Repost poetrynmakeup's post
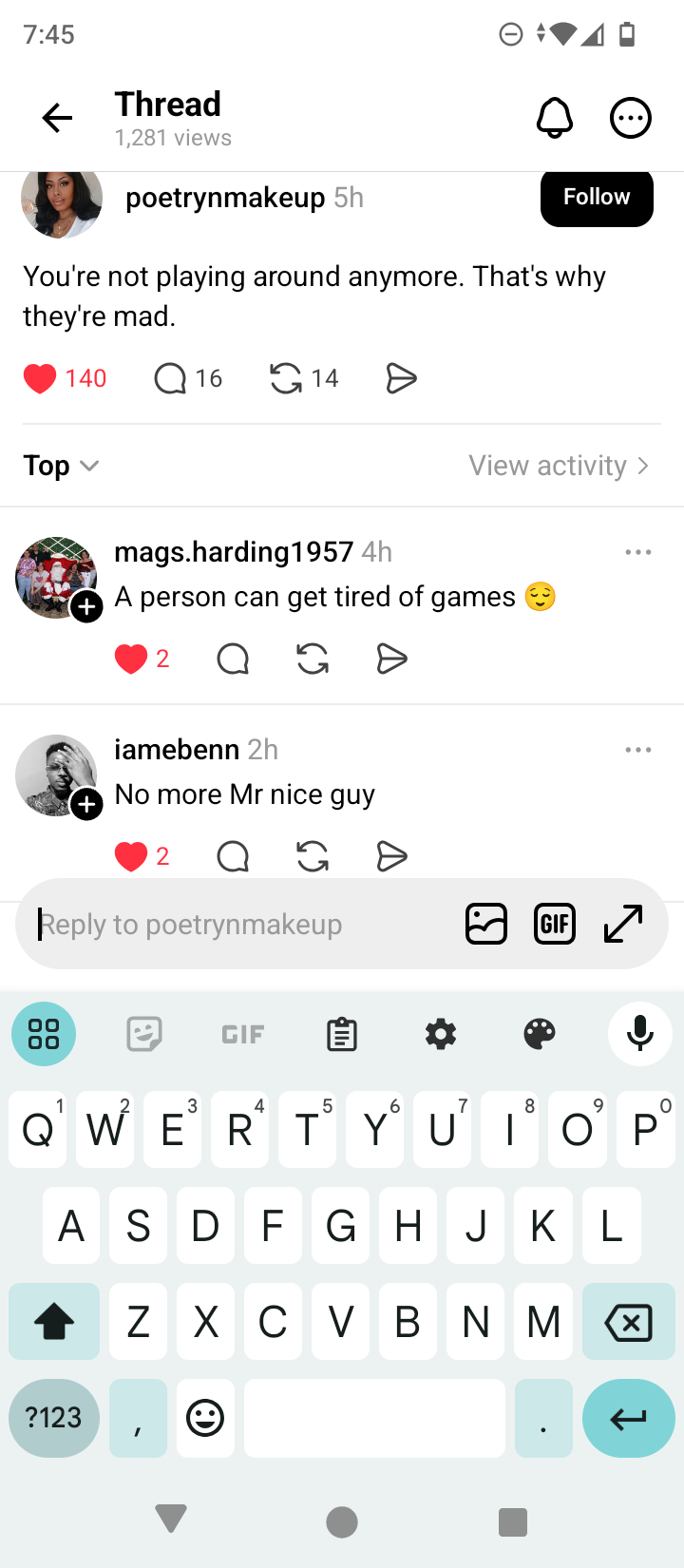Viewport: 684px width, 1568px height. click(286, 378)
